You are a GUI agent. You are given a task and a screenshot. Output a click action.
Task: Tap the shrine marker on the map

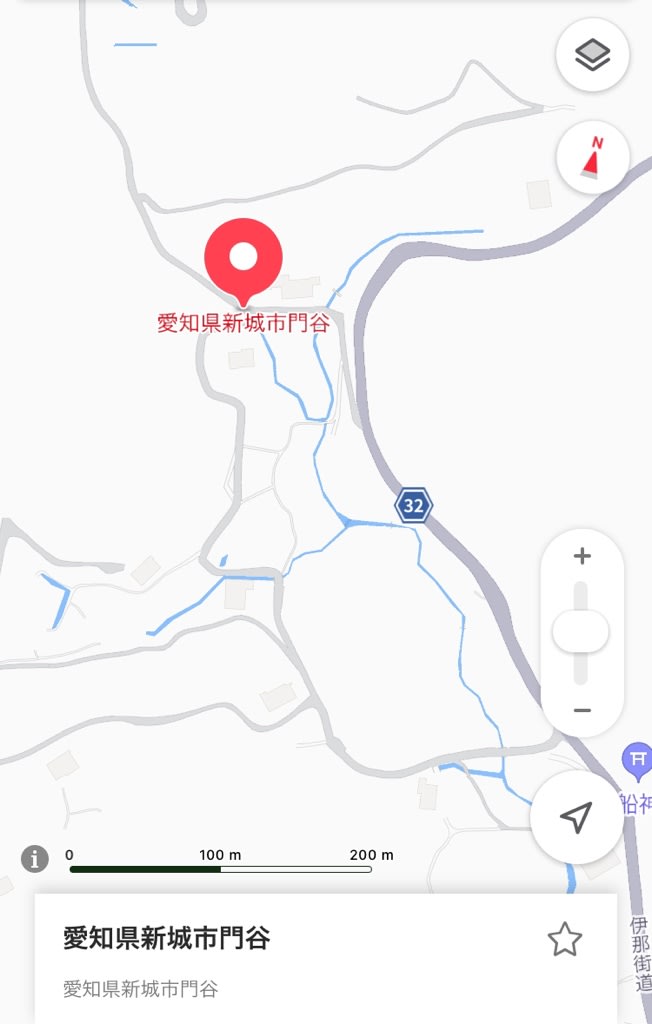click(x=637, y=762)
